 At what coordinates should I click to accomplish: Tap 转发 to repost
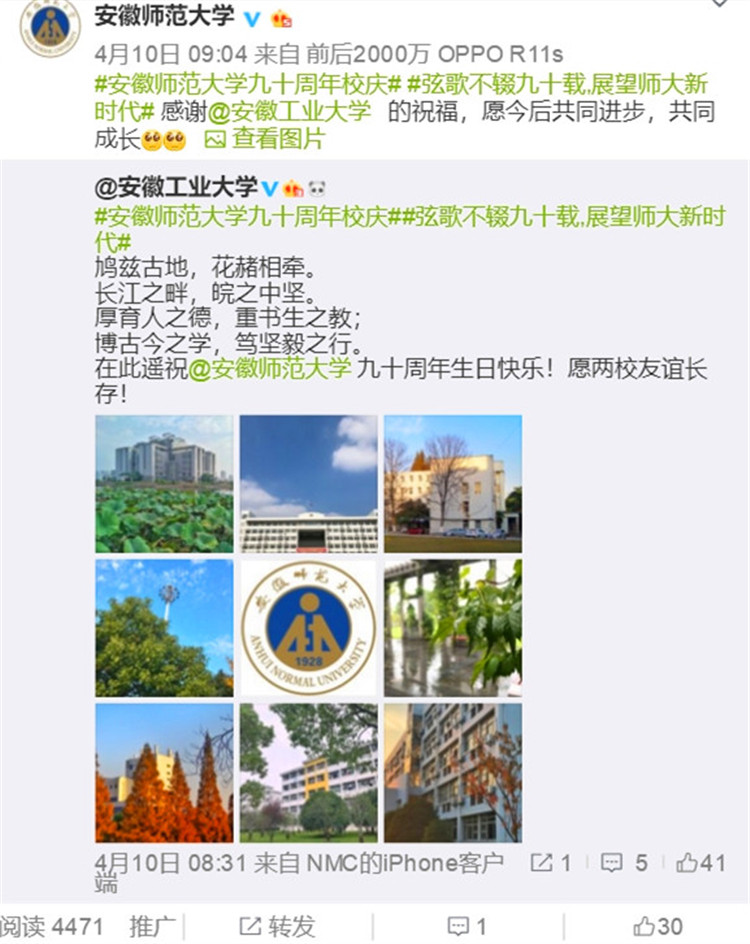tap(278, 926)
